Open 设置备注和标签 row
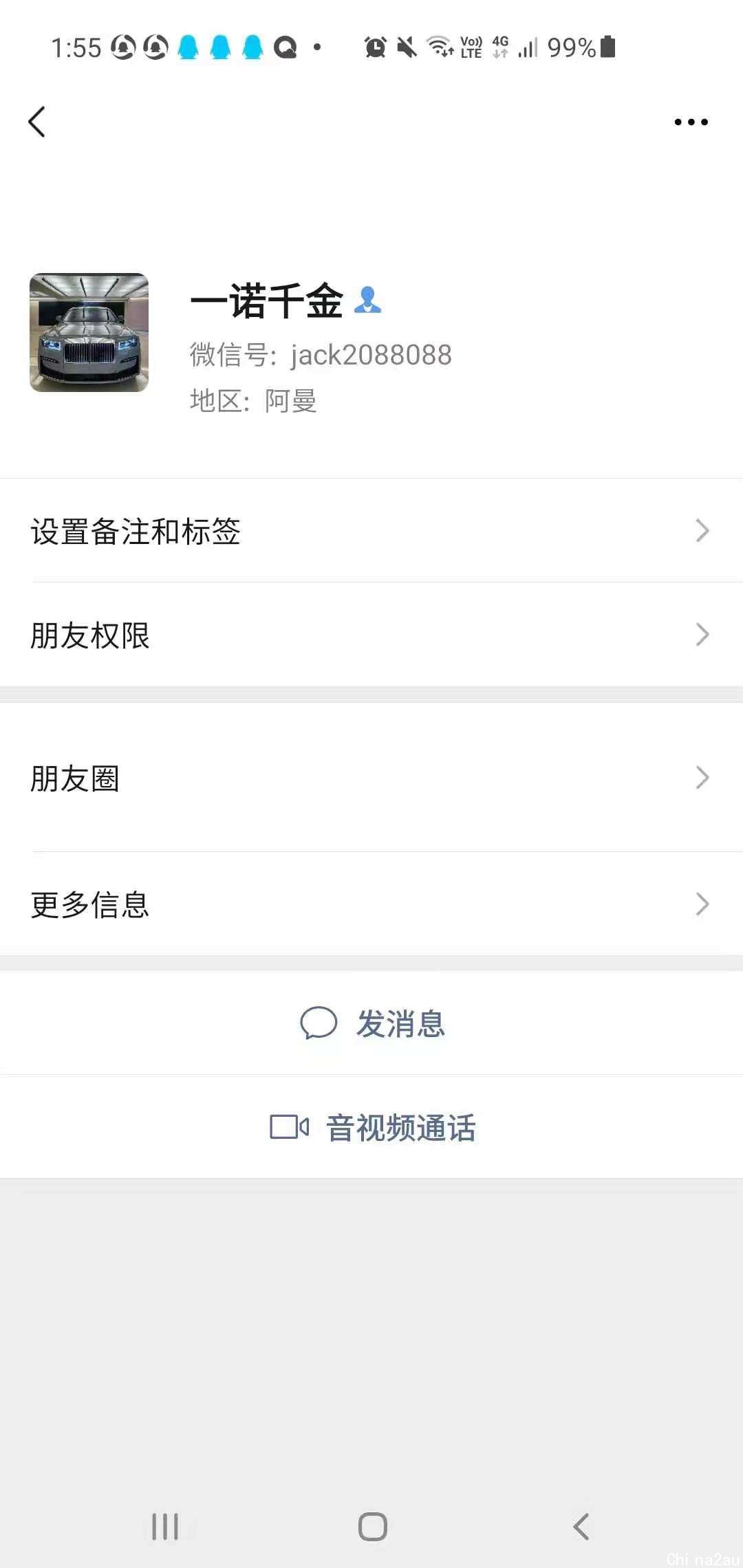 click(x=371, y=531)
